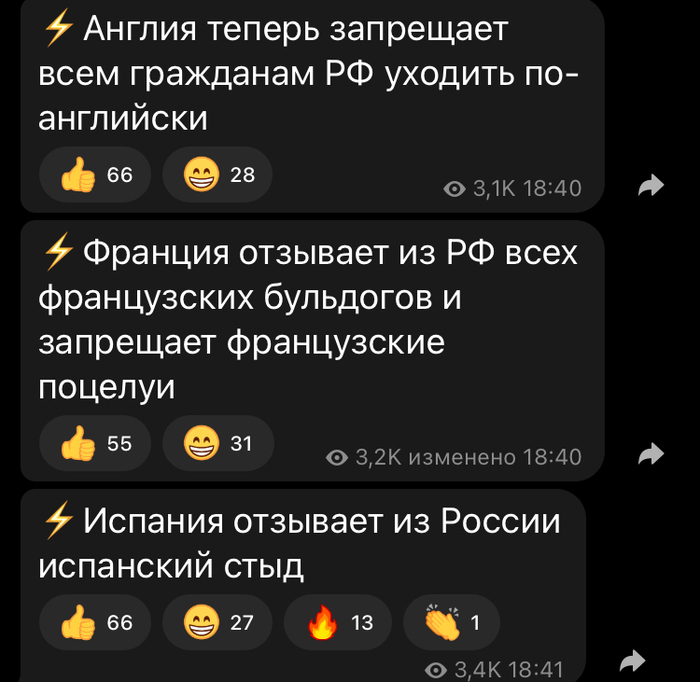
Task: Give a thumbs-up to the Испания post
Action: [x=95, y=622]
